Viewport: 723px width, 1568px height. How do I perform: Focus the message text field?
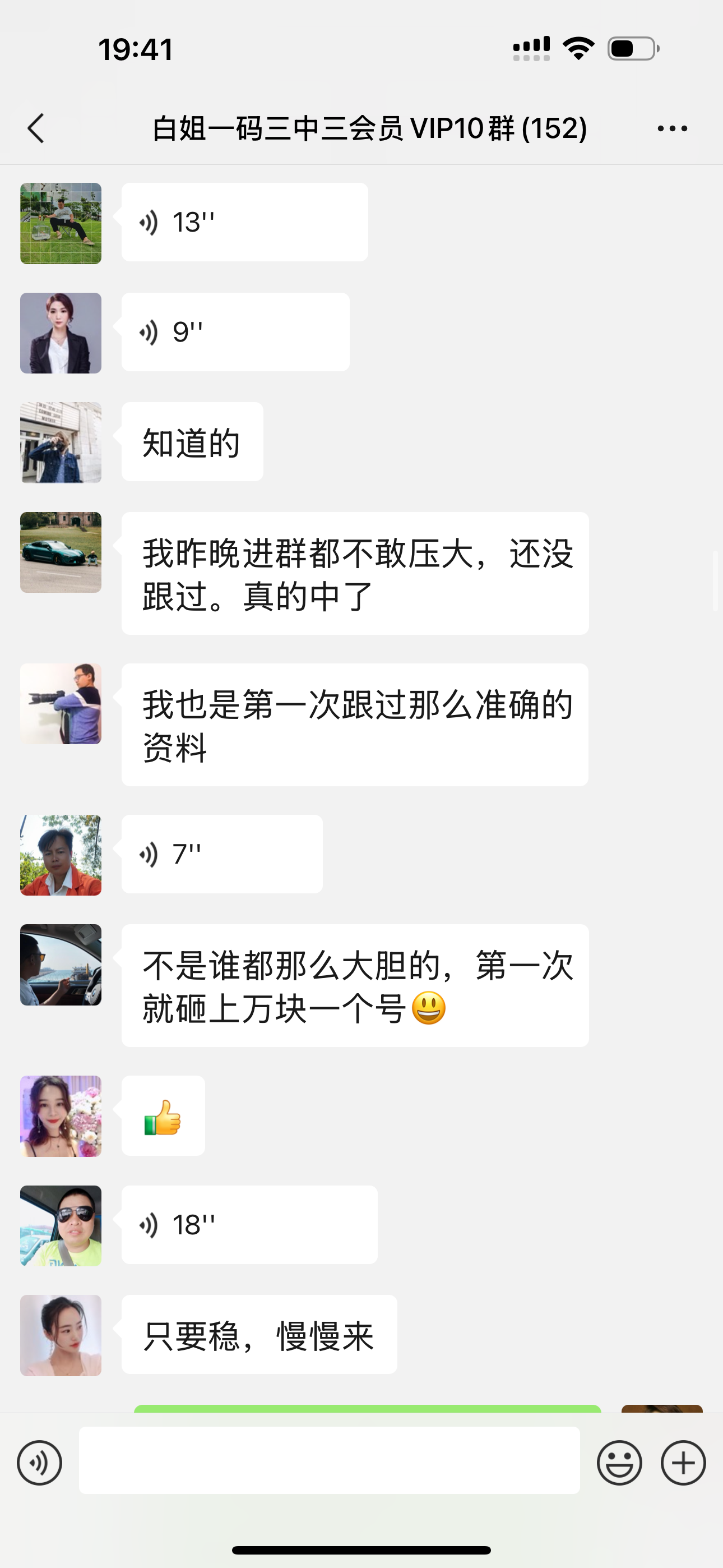[328, 1460]
